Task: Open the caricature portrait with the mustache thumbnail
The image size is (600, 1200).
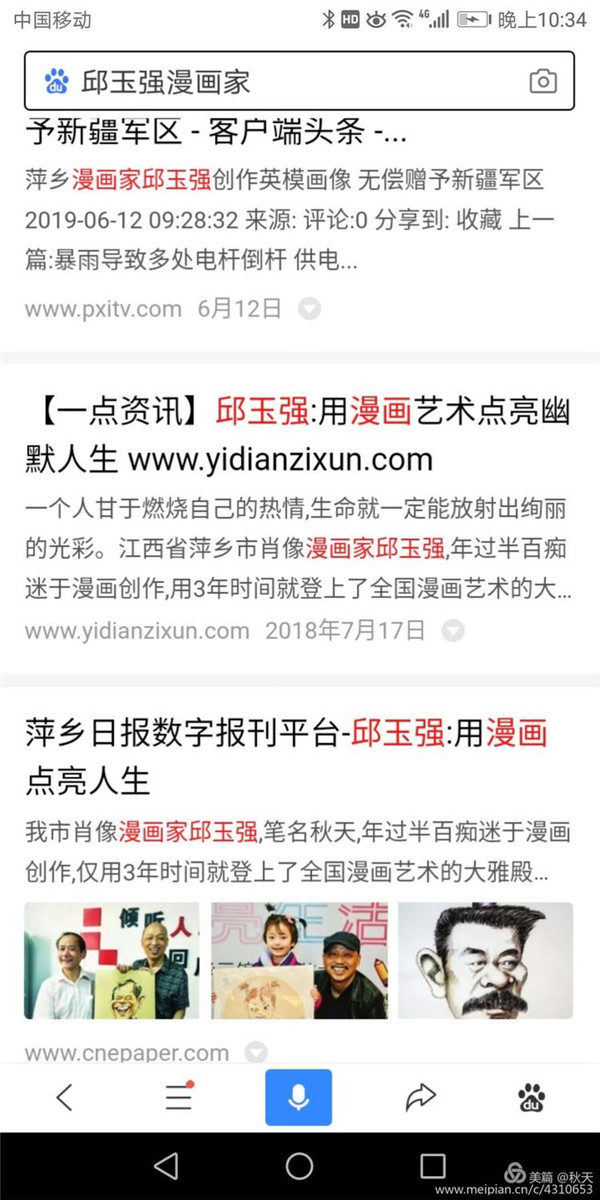Action: point(485,961)
